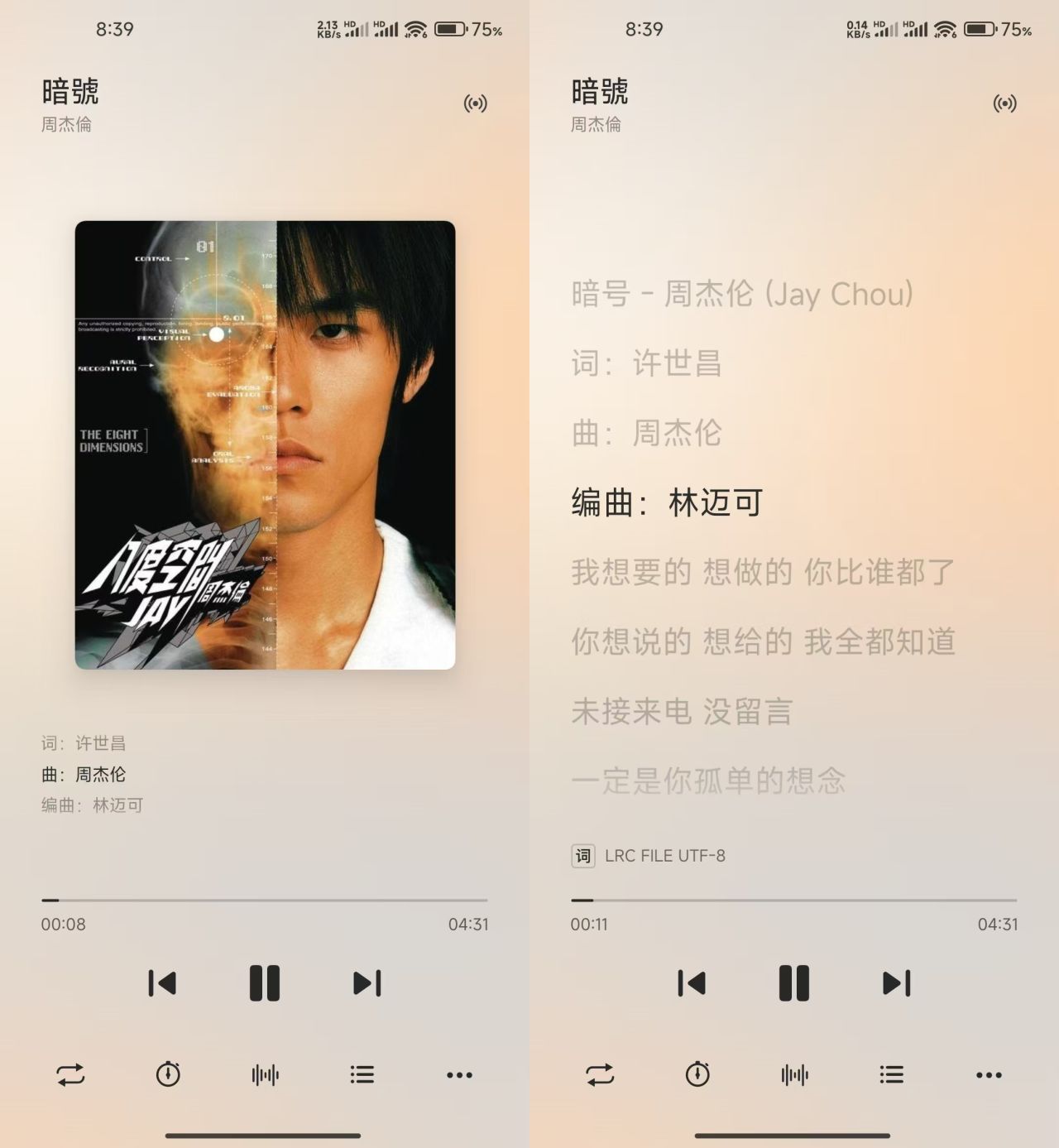Go to previous track on album cover view

coord(162,983)
